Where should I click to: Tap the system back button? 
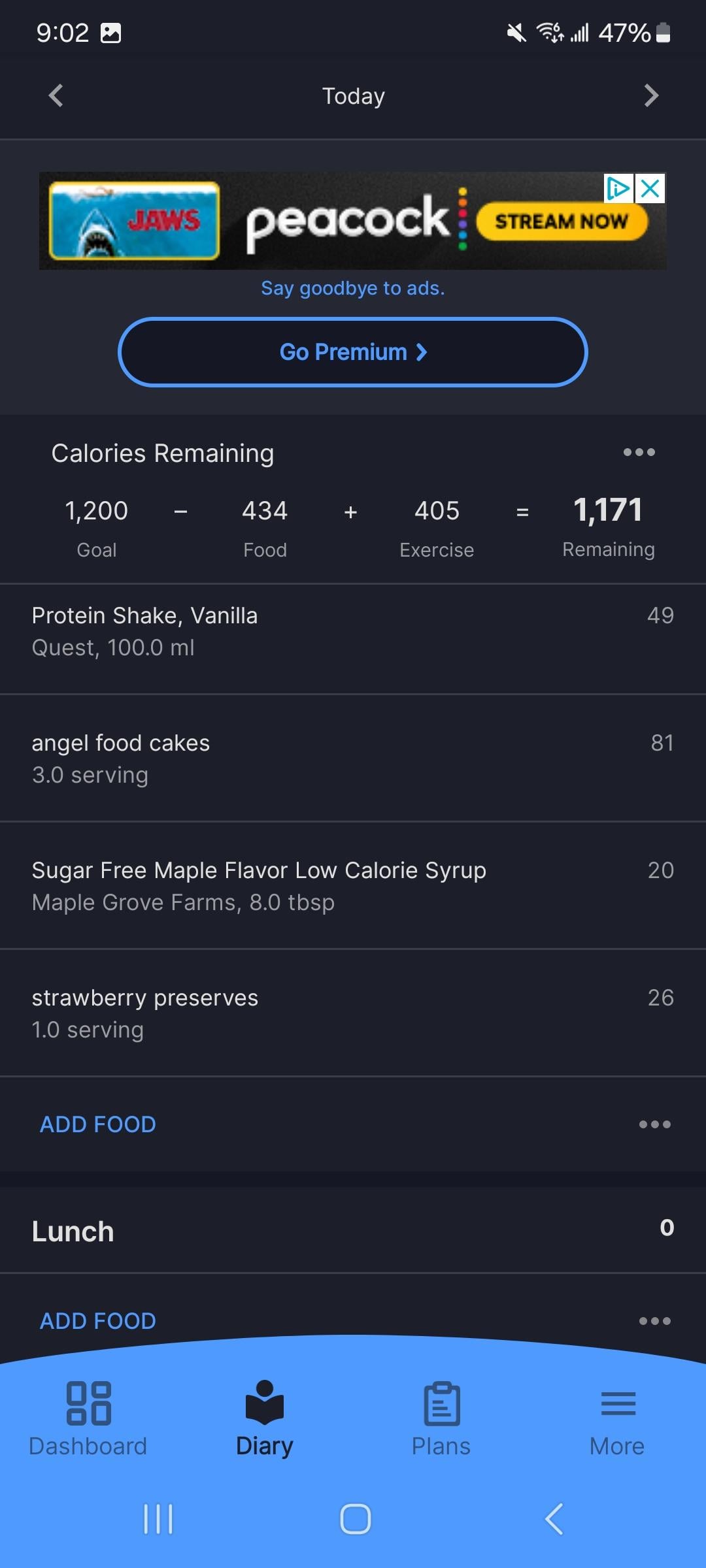(554, 1518)
